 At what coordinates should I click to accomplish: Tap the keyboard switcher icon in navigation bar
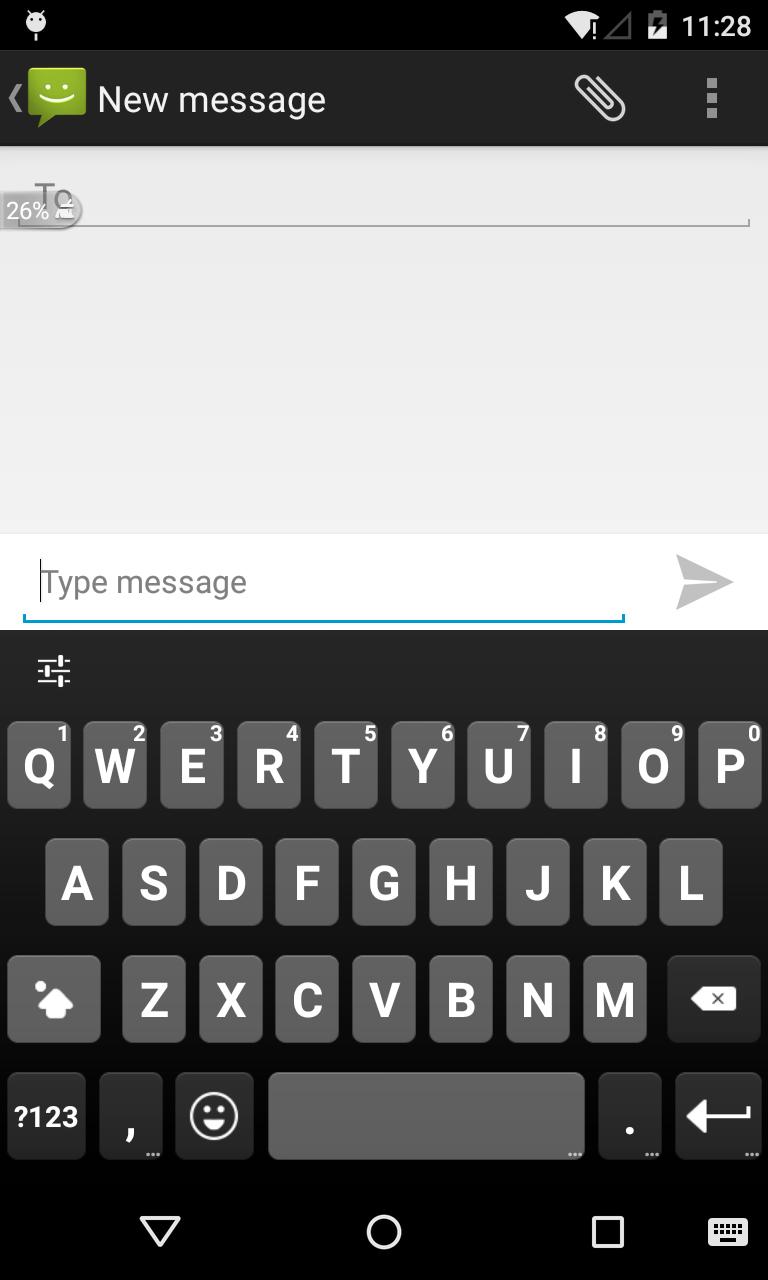tap(726, 1232)
